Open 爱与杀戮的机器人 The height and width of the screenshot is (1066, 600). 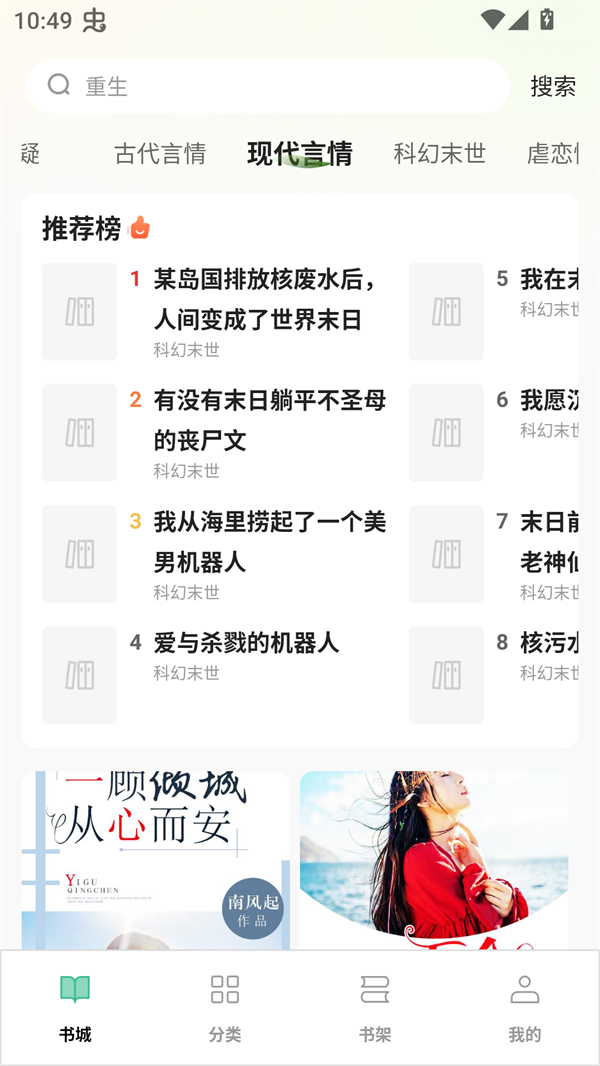(x=246, y=643)
